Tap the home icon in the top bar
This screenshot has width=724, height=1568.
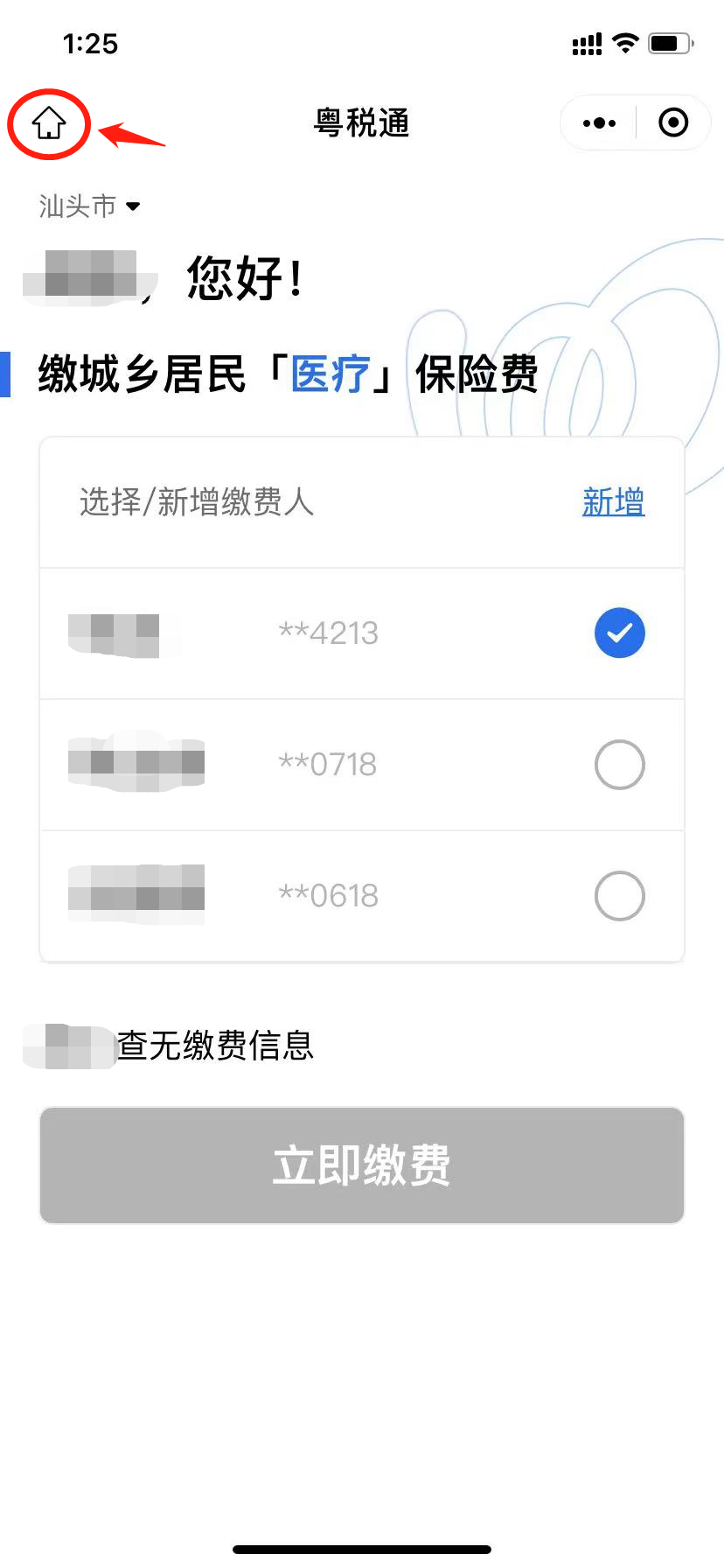tap(49, 123)
